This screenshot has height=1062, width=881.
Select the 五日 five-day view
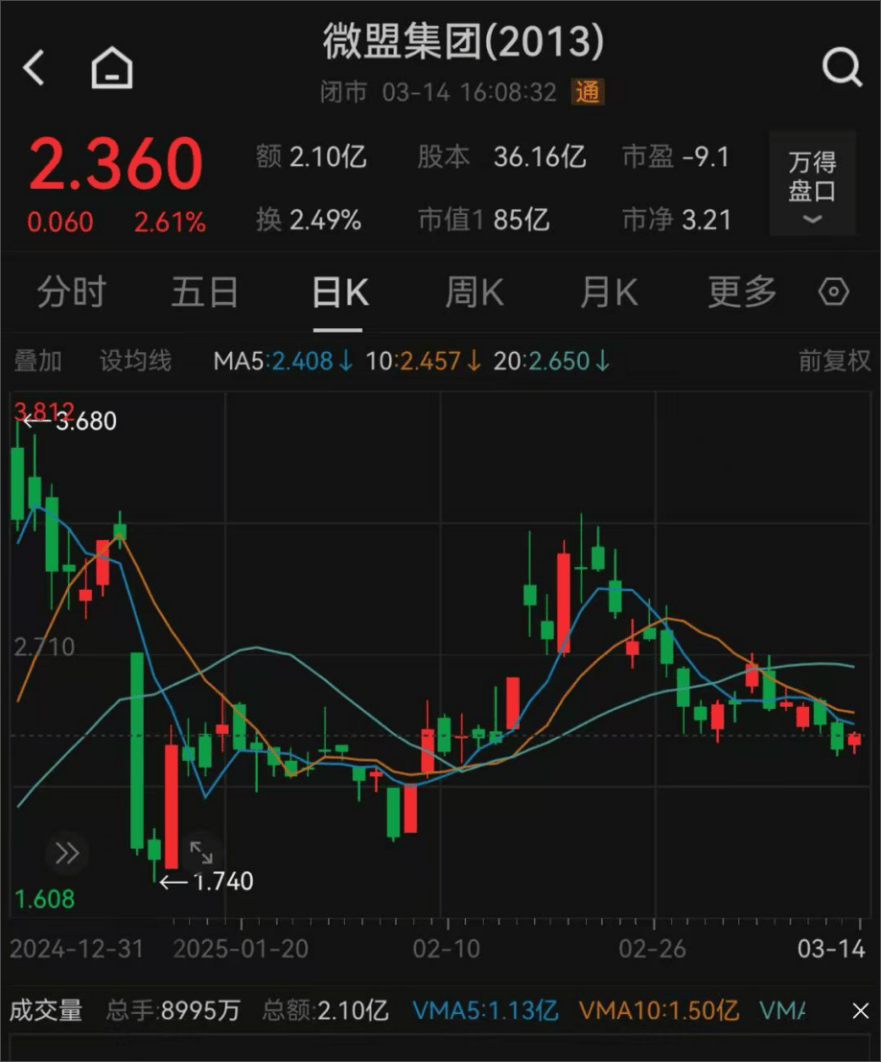[205, 292]
